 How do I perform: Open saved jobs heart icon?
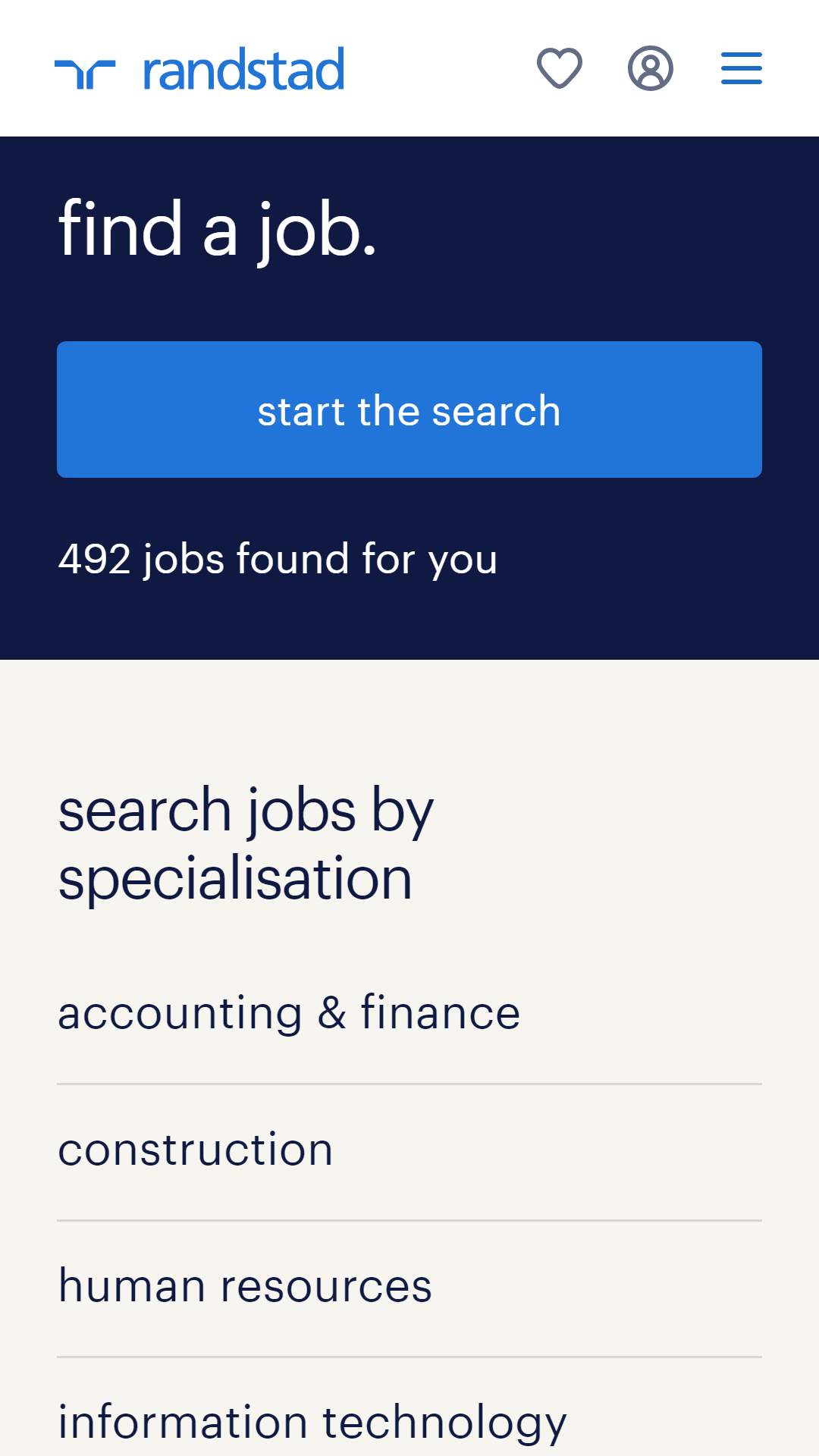click(x=560, y=68)
